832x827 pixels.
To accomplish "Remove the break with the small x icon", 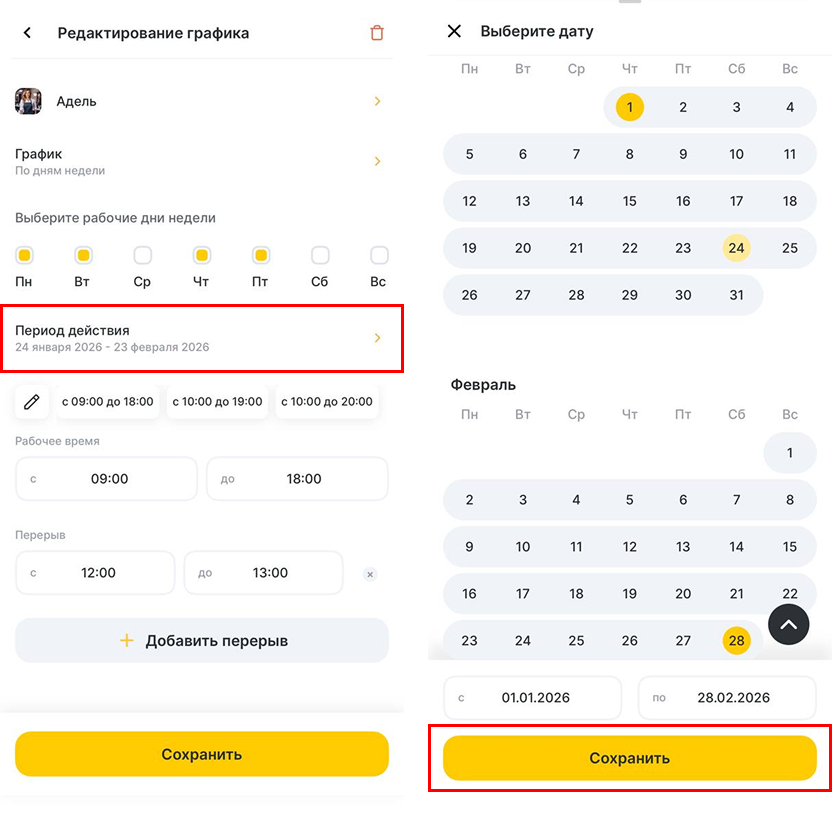I will pos(370,575).
